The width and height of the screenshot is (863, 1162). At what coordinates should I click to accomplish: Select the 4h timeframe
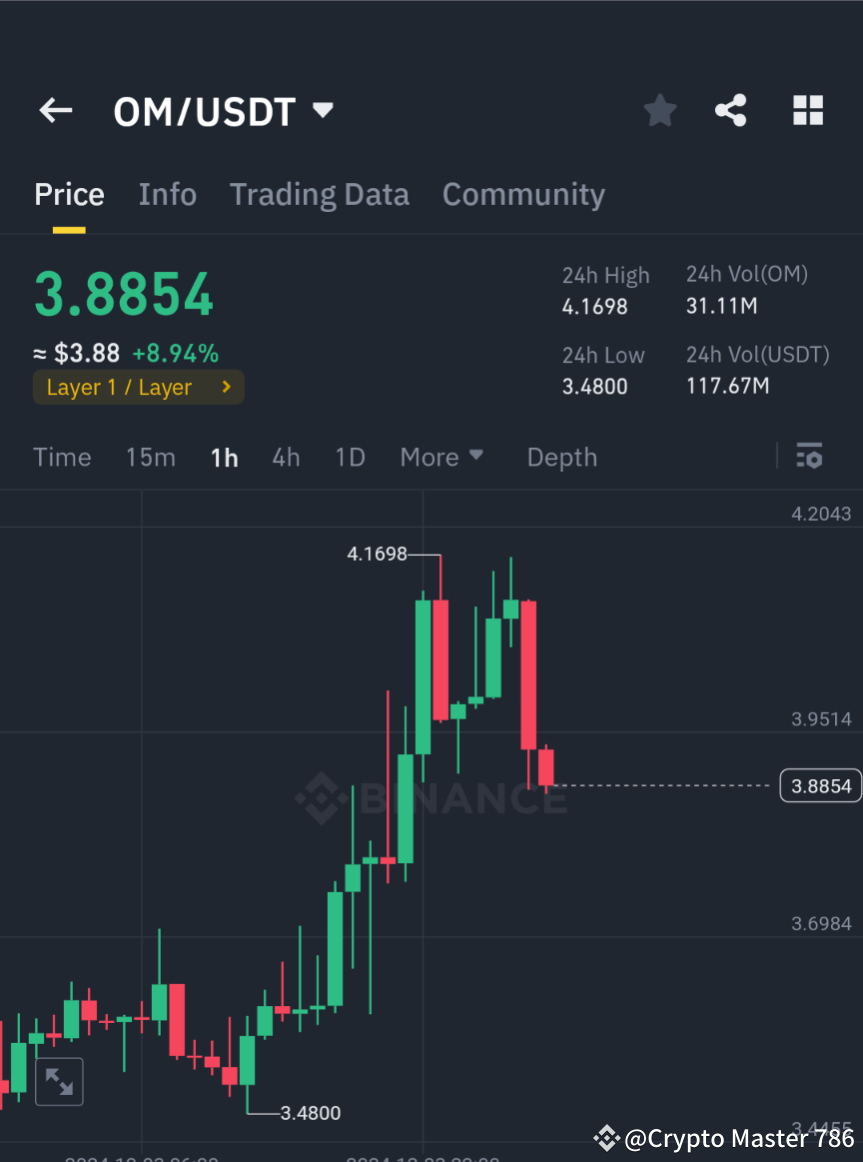(286, 457)
